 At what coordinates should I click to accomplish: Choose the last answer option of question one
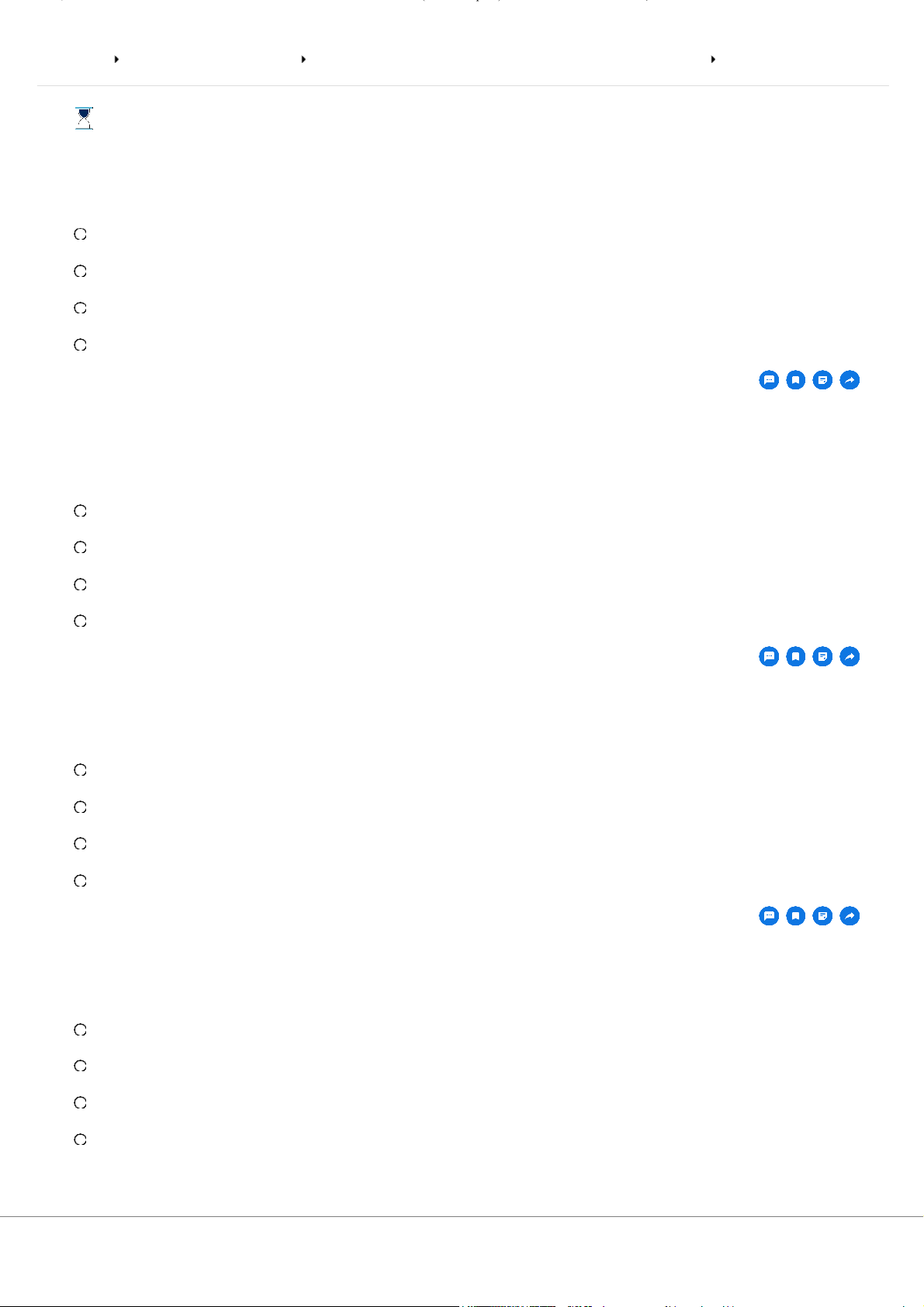point(80,345)
